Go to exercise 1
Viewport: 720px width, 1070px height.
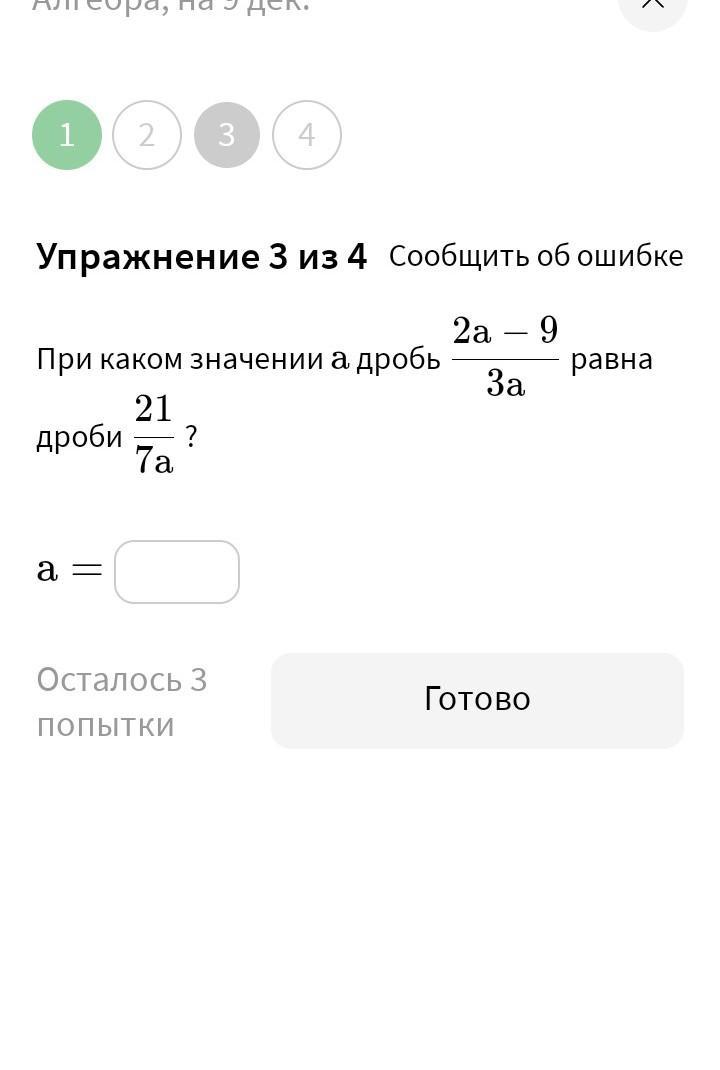[67, 135]
